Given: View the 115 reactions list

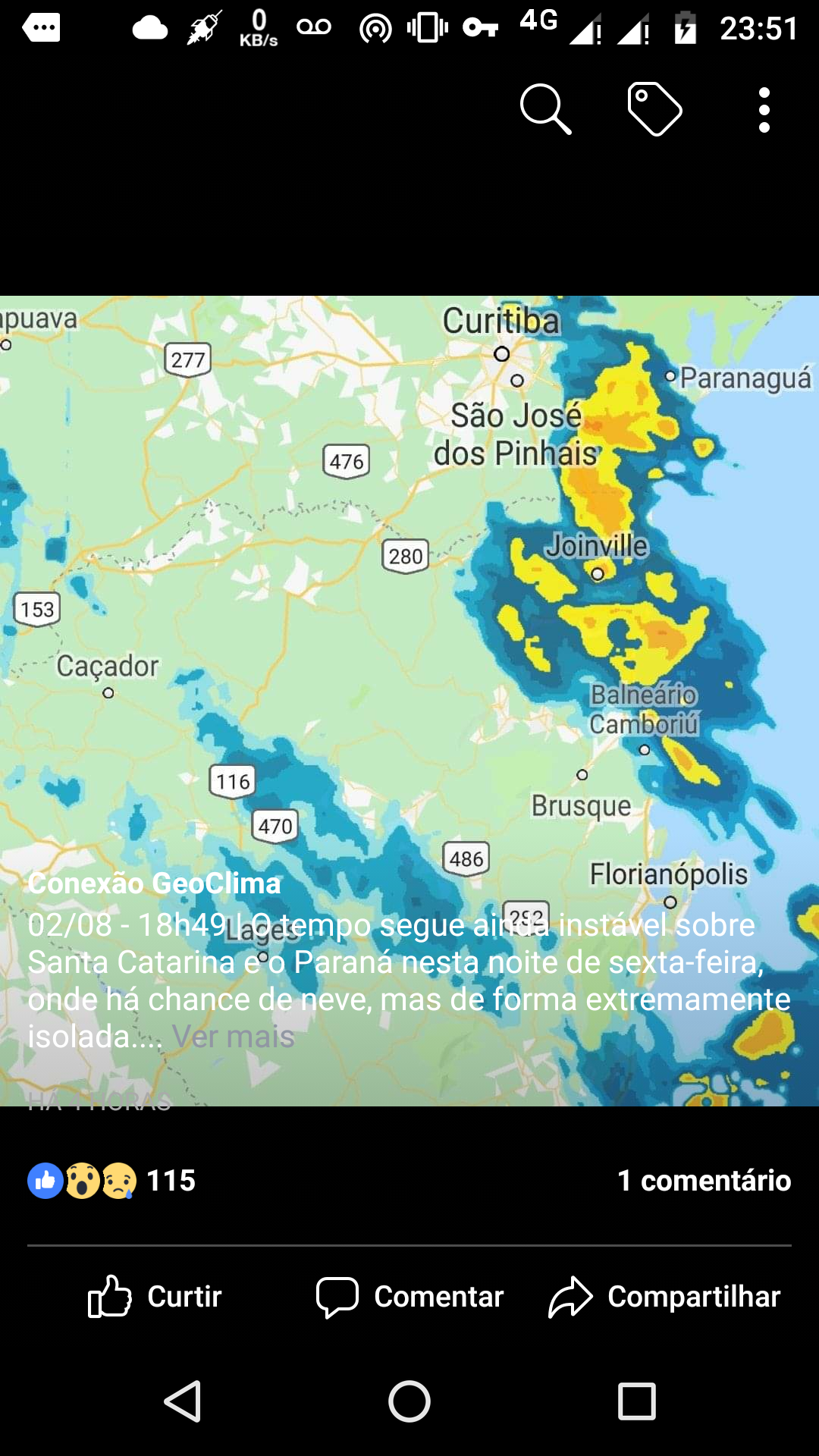Looking at the screenshot, I should click(111, 1180).
